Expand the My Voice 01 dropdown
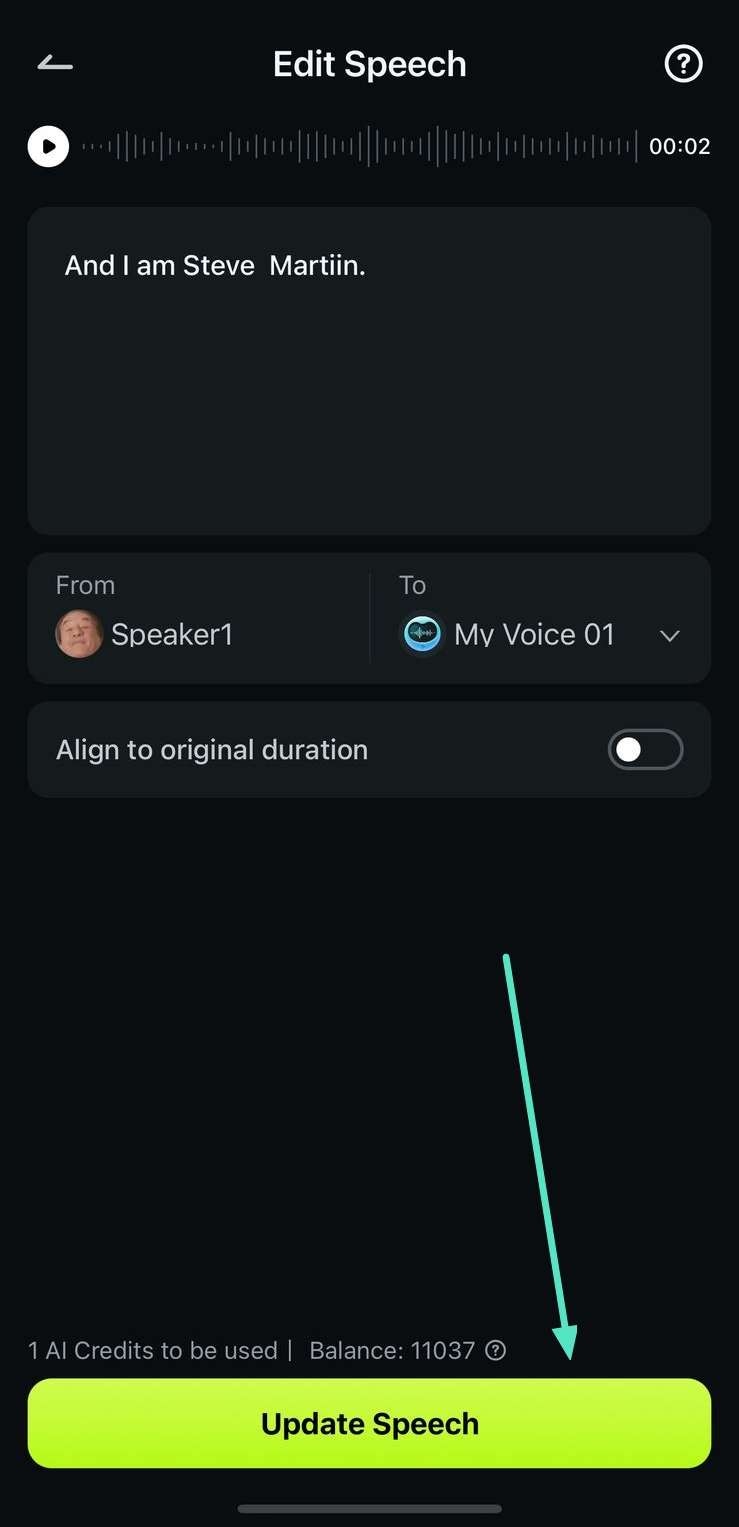This screenshot has width=739, height=1527. (x=669, y=635)
